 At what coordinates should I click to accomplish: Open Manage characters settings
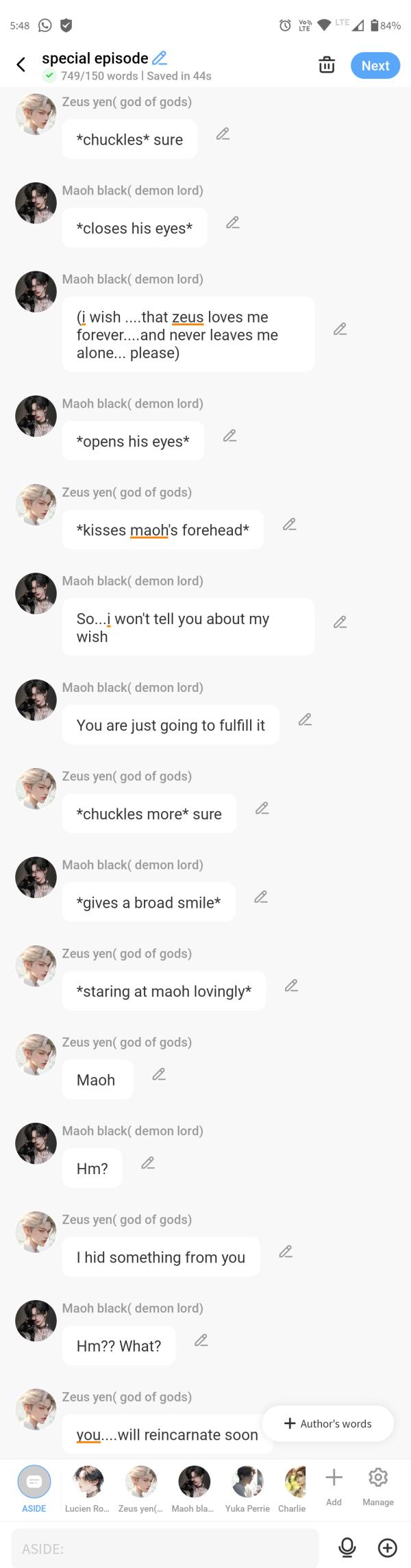[378, 1484]
